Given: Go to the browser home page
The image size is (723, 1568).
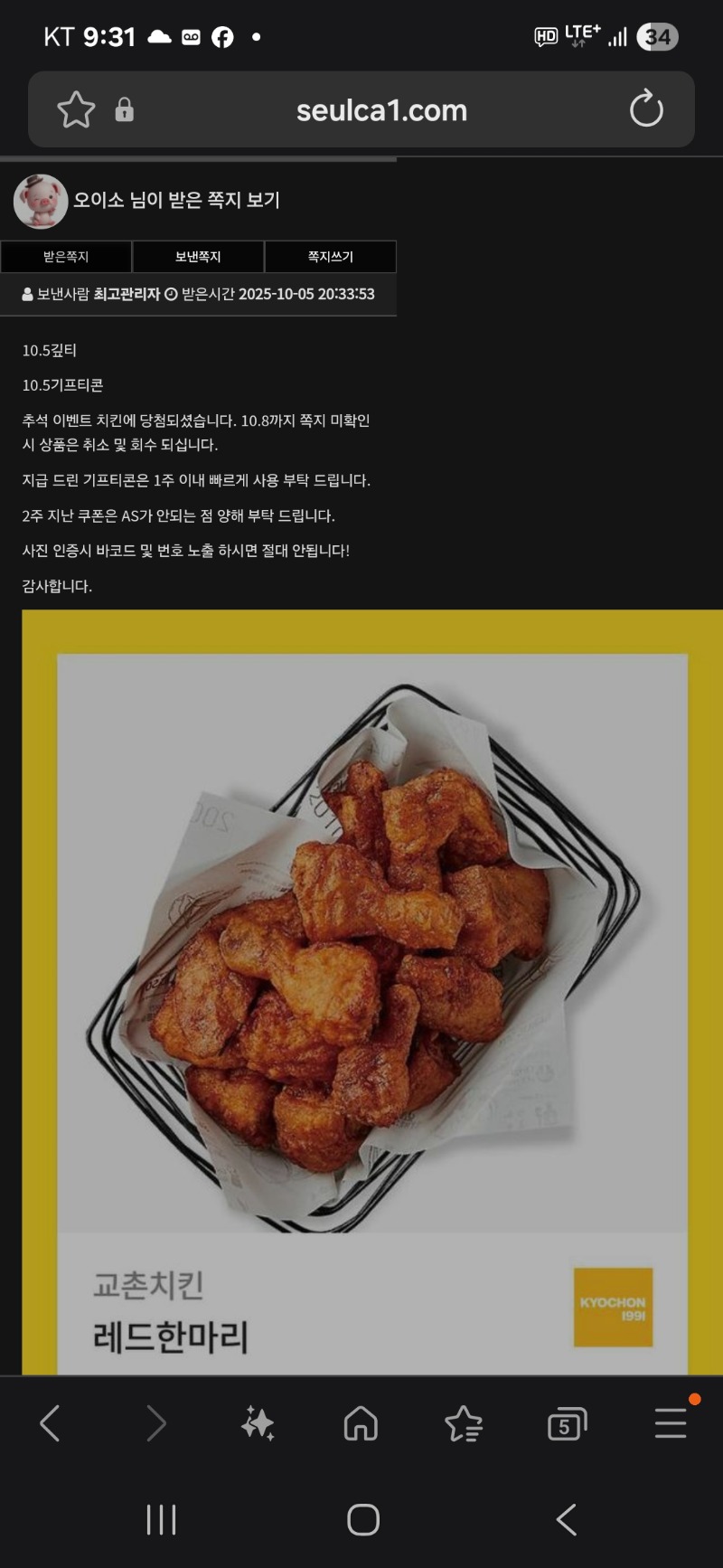Looking at the screenshot, I should pyautogui.click(x=361, y=1423).
